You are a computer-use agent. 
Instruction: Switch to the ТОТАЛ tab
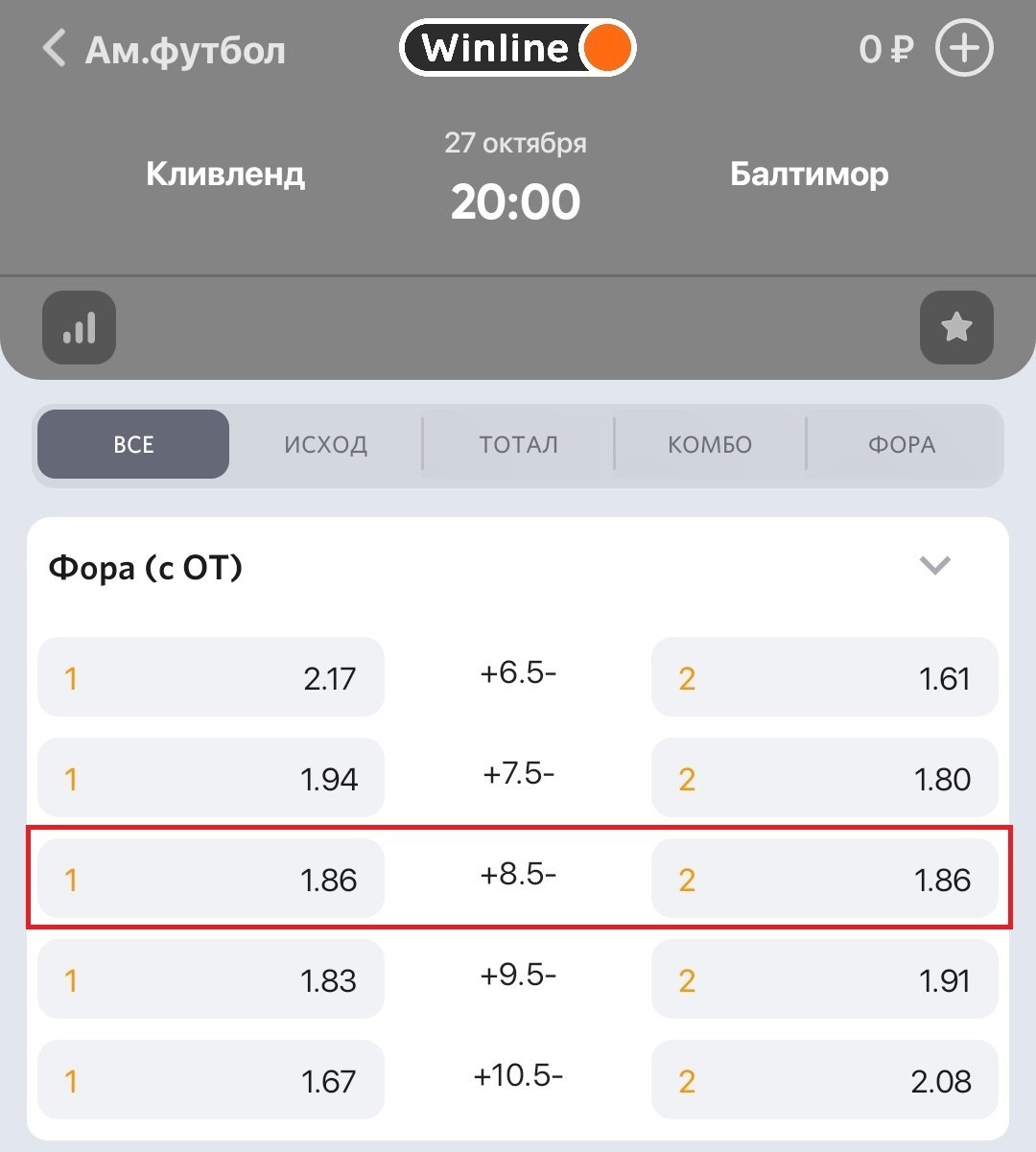pyautogui.click(x=518, y=444)
